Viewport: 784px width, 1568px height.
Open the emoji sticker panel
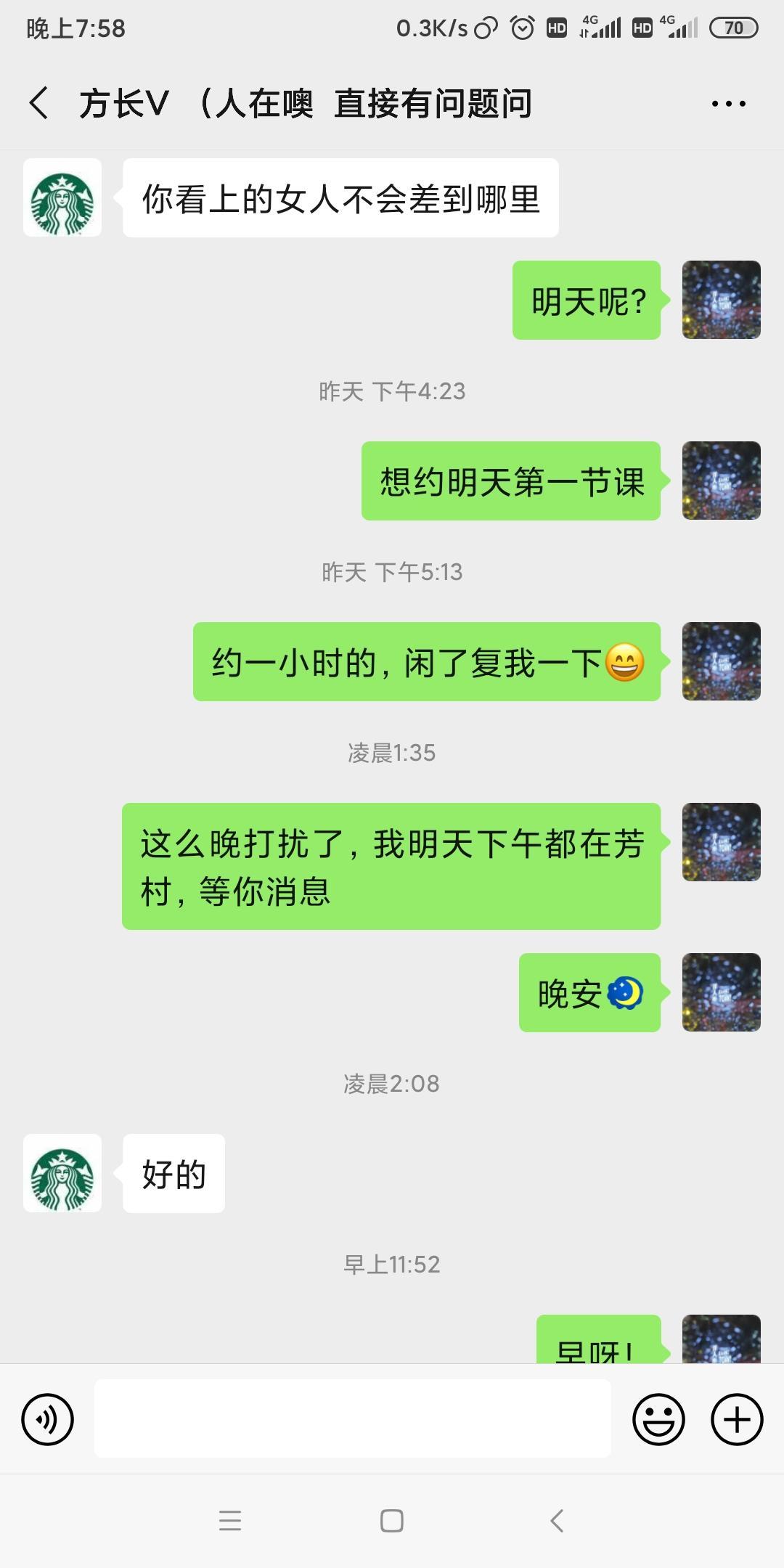point(658,1419)
